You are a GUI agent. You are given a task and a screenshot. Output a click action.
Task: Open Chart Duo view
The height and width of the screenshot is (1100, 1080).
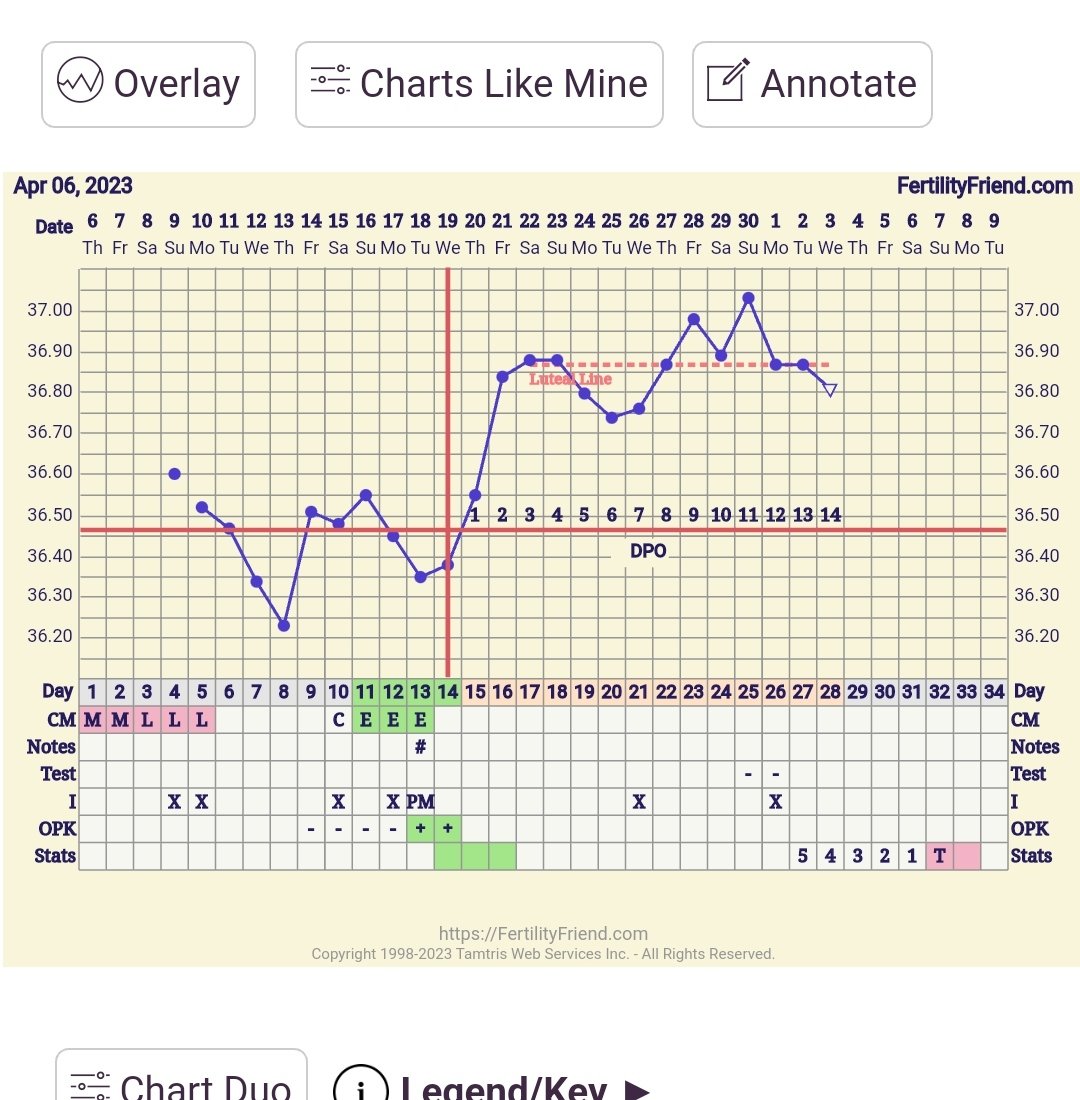(181, 1084)
